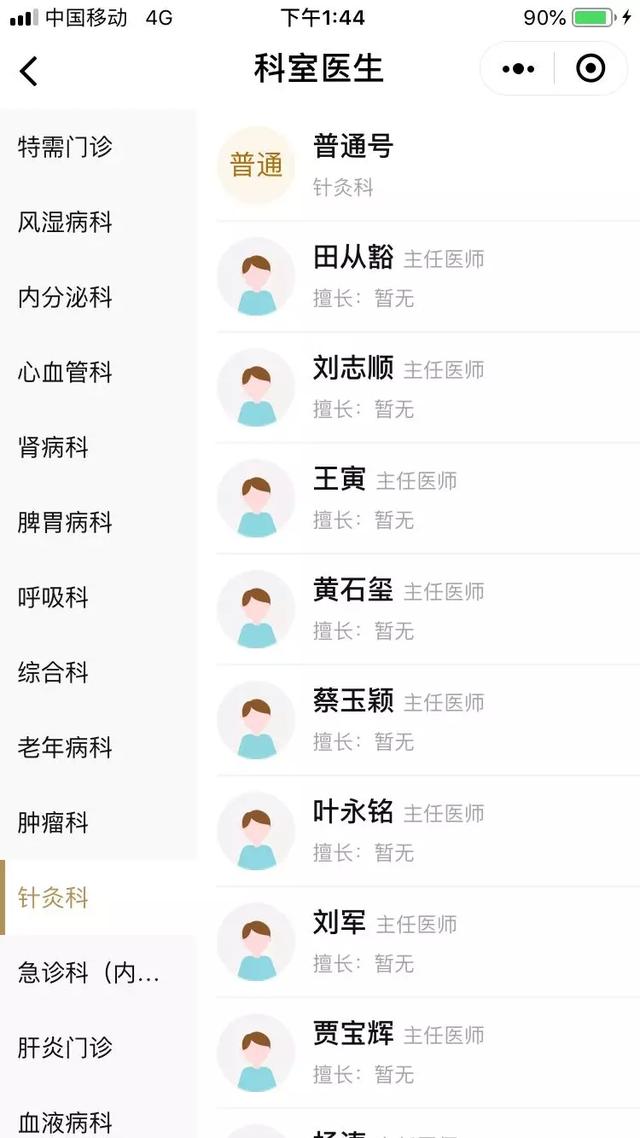The image size is (640, 1138).
Task: Choose 内分泌科 in the department list
Action: point(98,297)
